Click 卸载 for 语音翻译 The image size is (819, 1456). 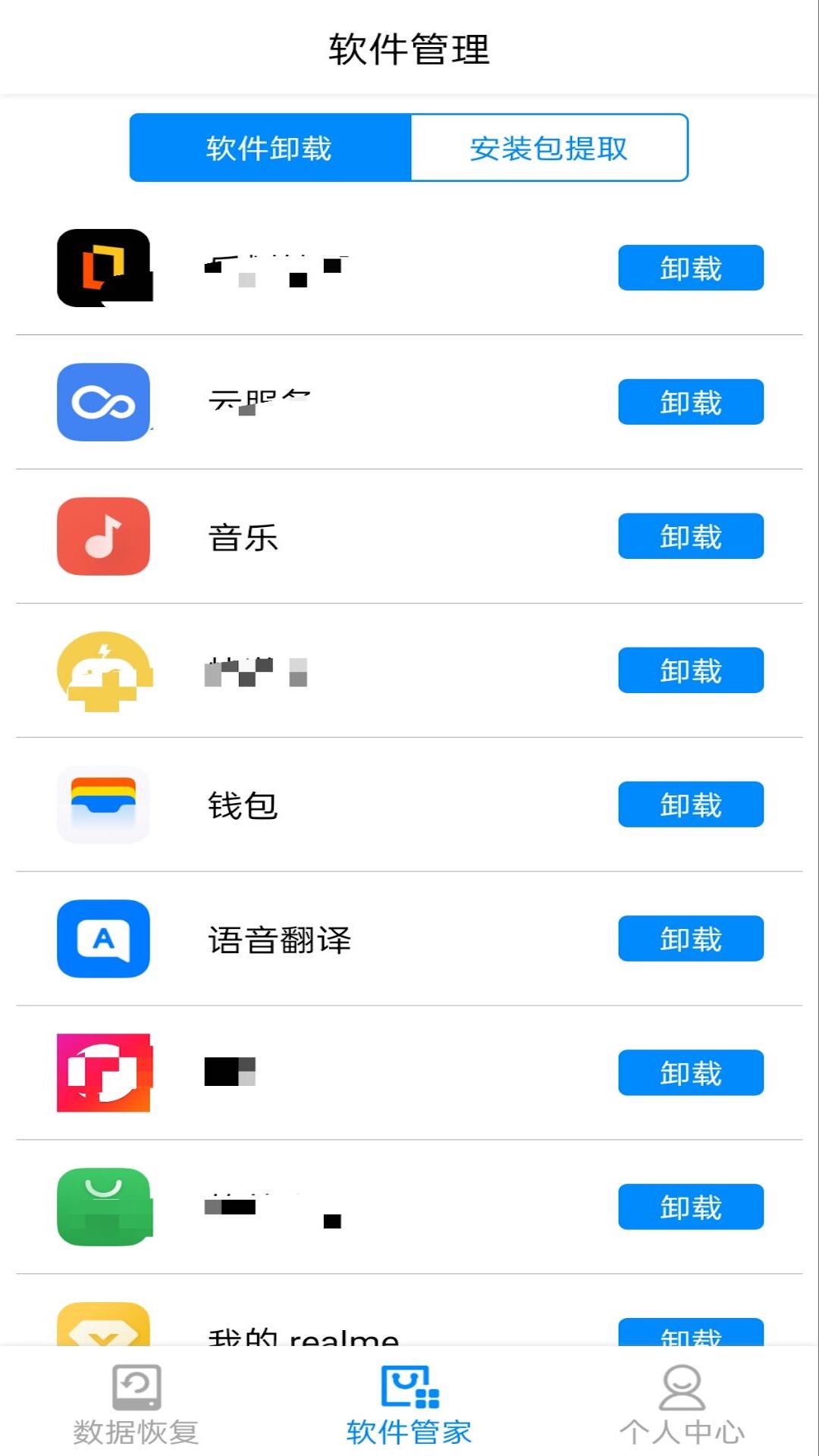690,939
